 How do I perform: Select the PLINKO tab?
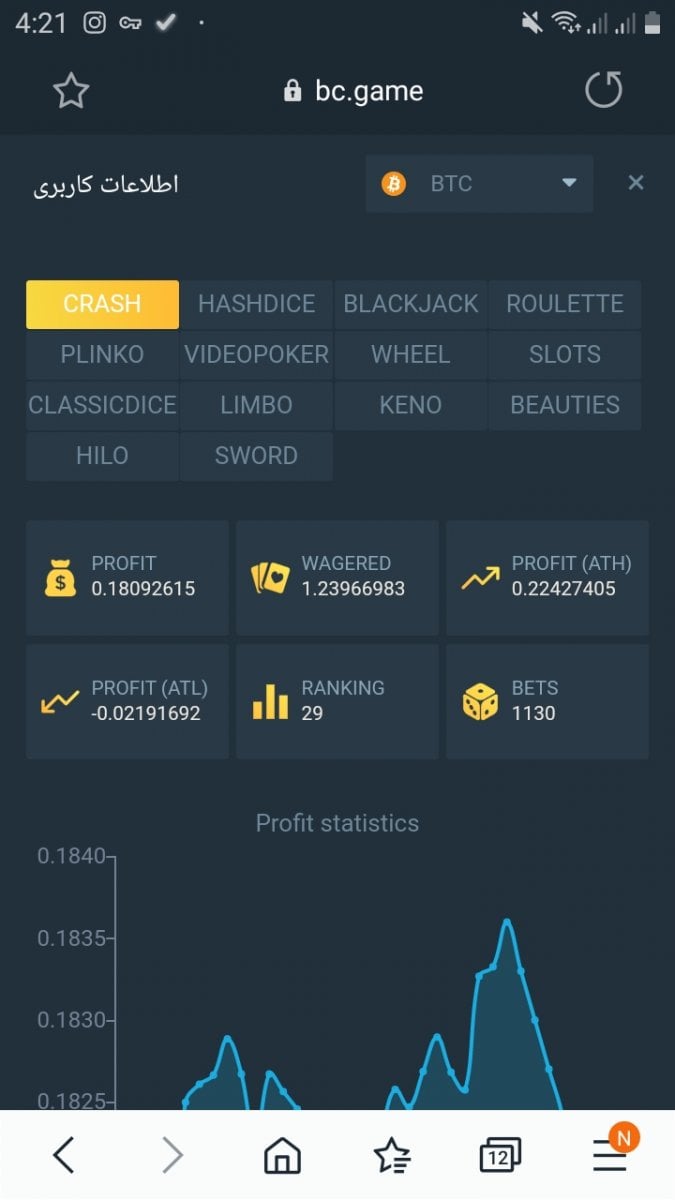[102, 355]
